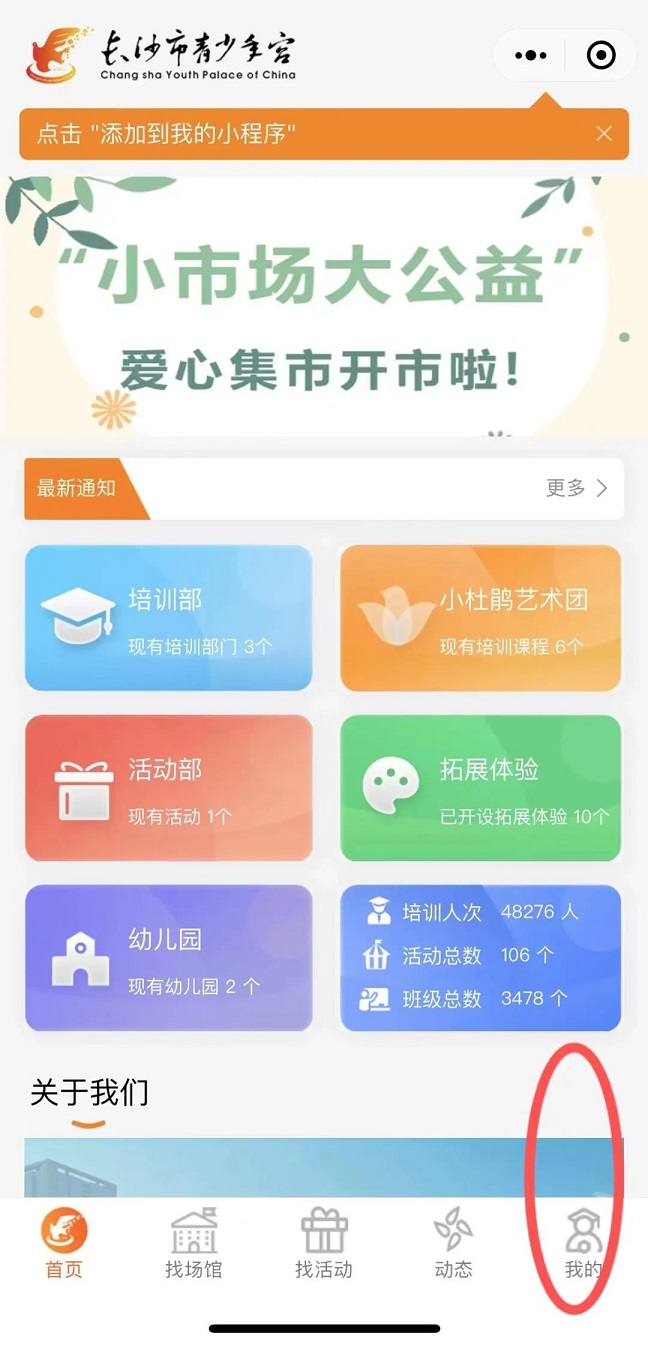Viewport: 648px width, 1345px height.
Task: Switch to the 找场馆 tab
Action: pos(193,1244)
